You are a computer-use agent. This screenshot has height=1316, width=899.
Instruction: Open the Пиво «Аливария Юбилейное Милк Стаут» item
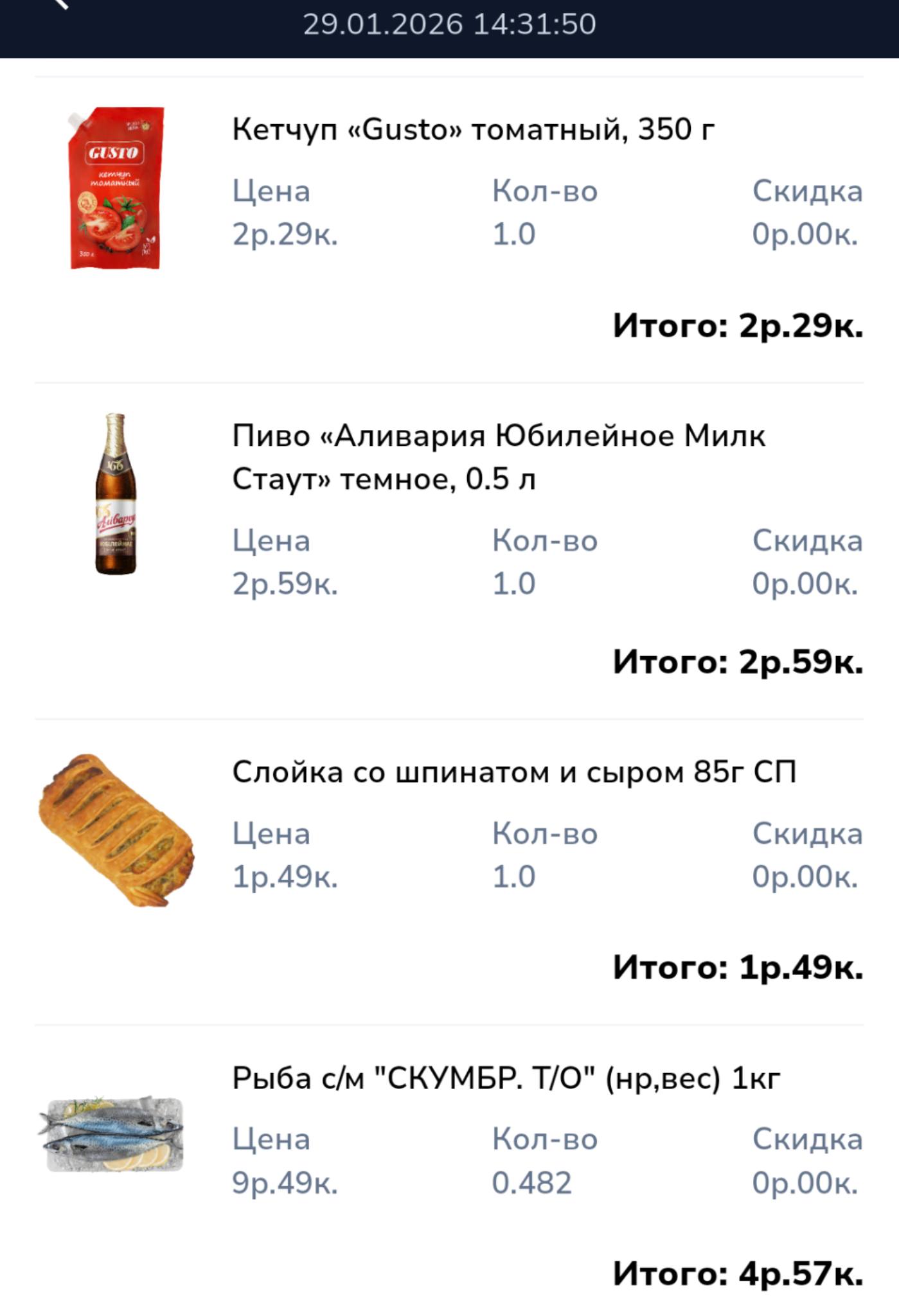point(499,457)
